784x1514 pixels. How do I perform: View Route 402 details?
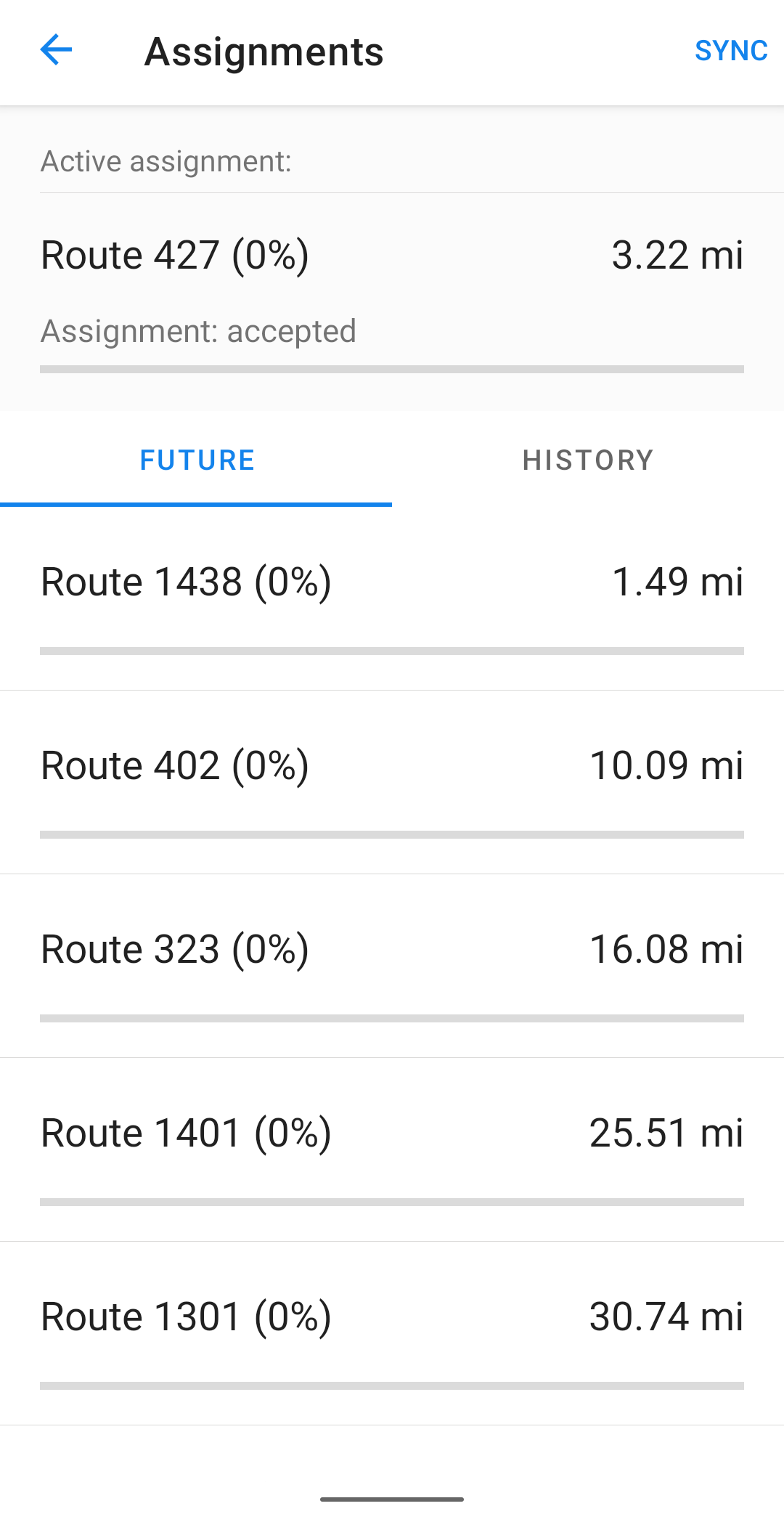click(392, 781)
